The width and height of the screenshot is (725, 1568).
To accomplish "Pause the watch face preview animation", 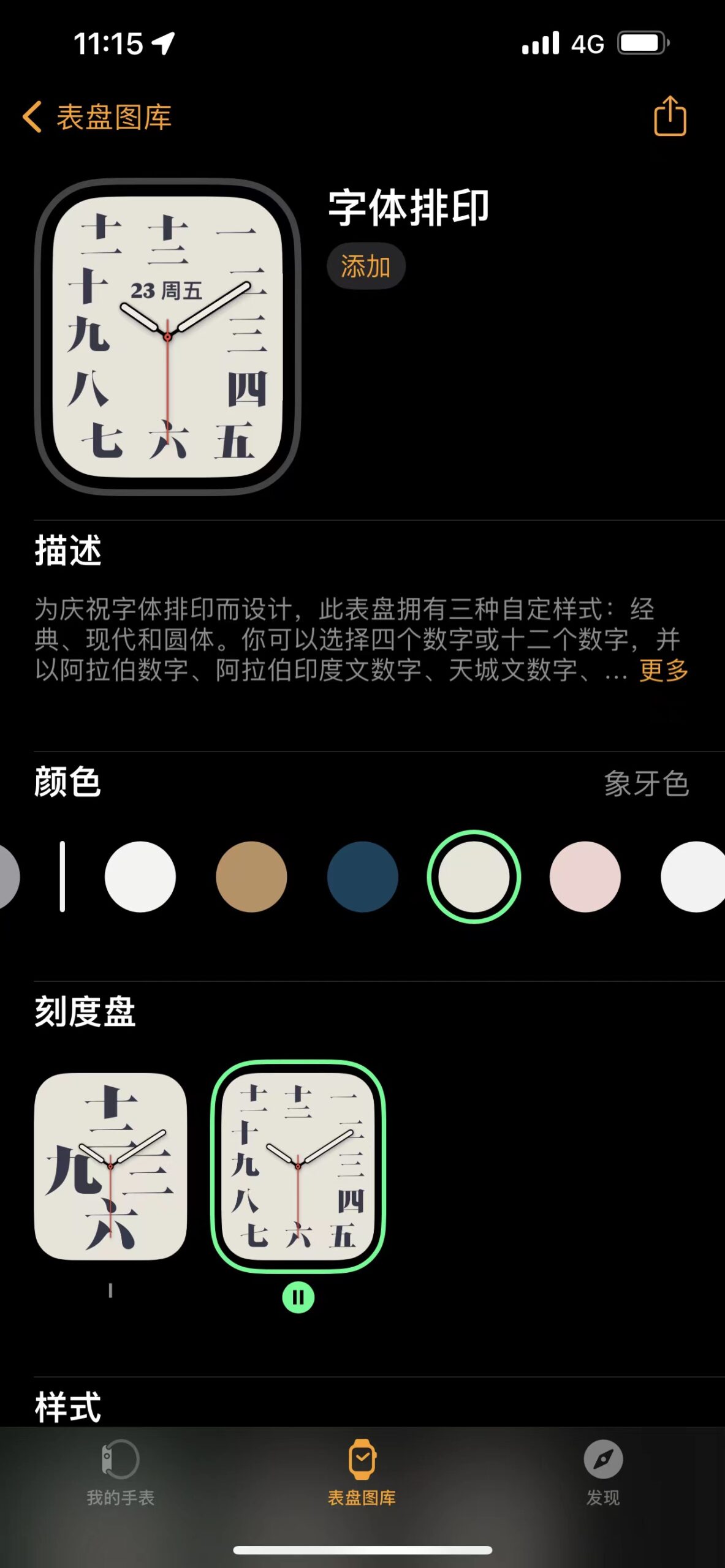I will 298,1297.
